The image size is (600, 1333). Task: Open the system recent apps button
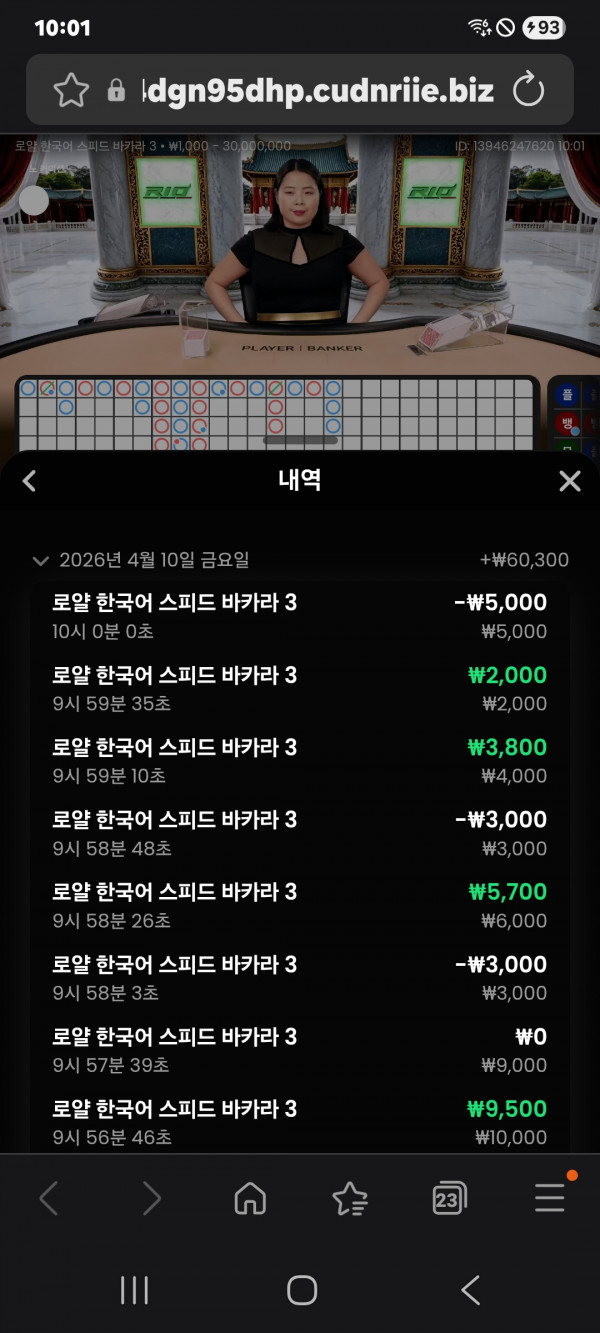[x=134, y=1290]
